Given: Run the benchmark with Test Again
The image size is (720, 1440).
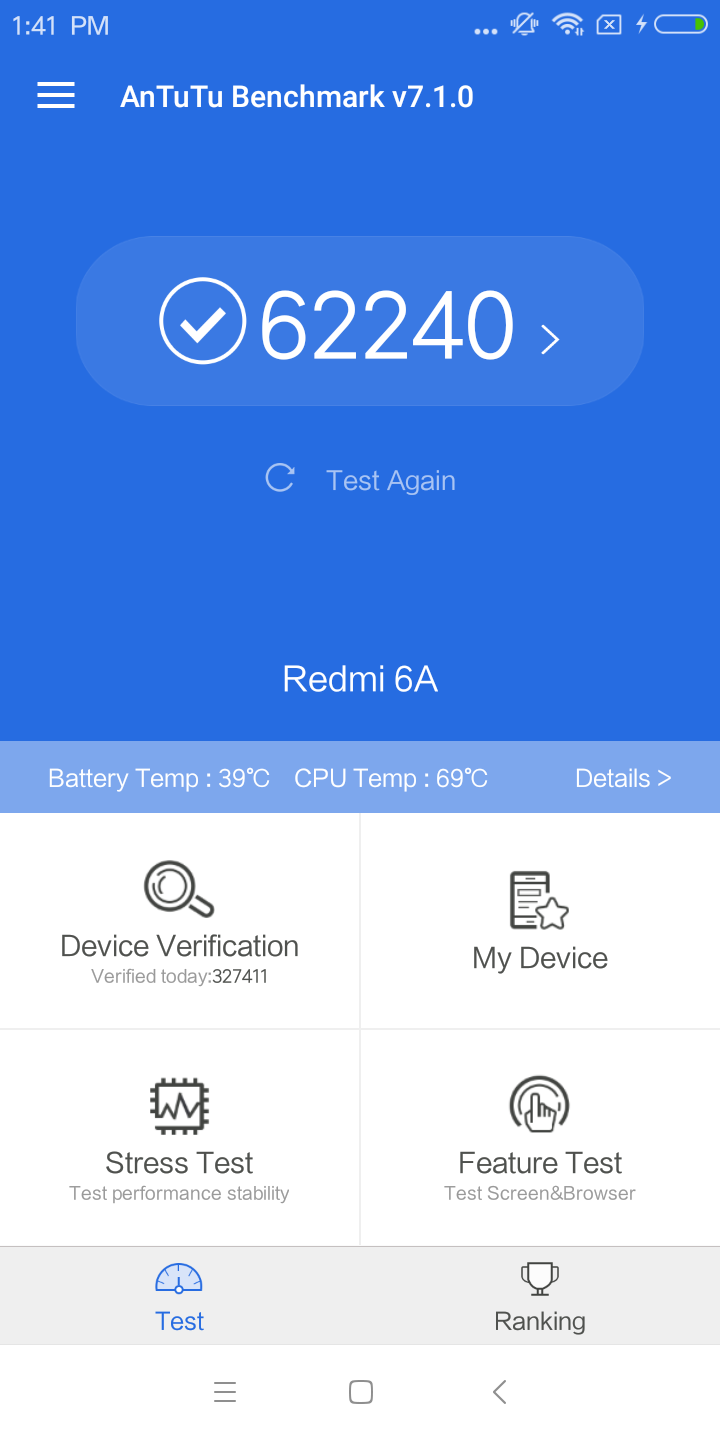Looking at the screenshot, I should (360, 480).
